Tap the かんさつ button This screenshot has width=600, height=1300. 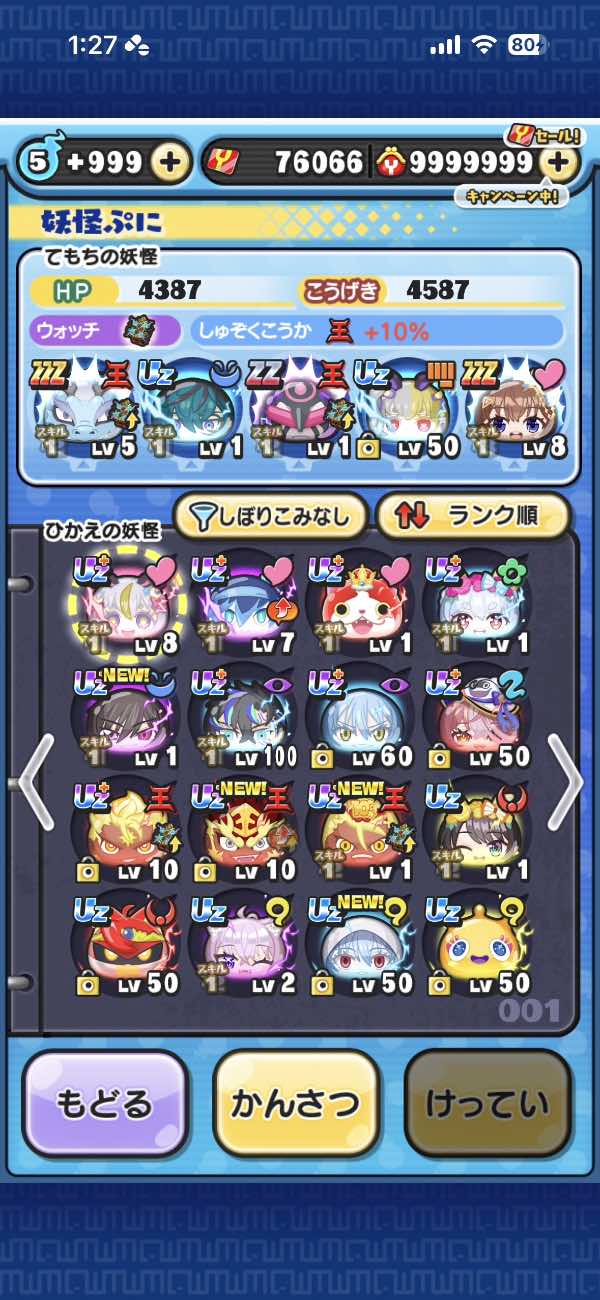(x=296, y=1103)
